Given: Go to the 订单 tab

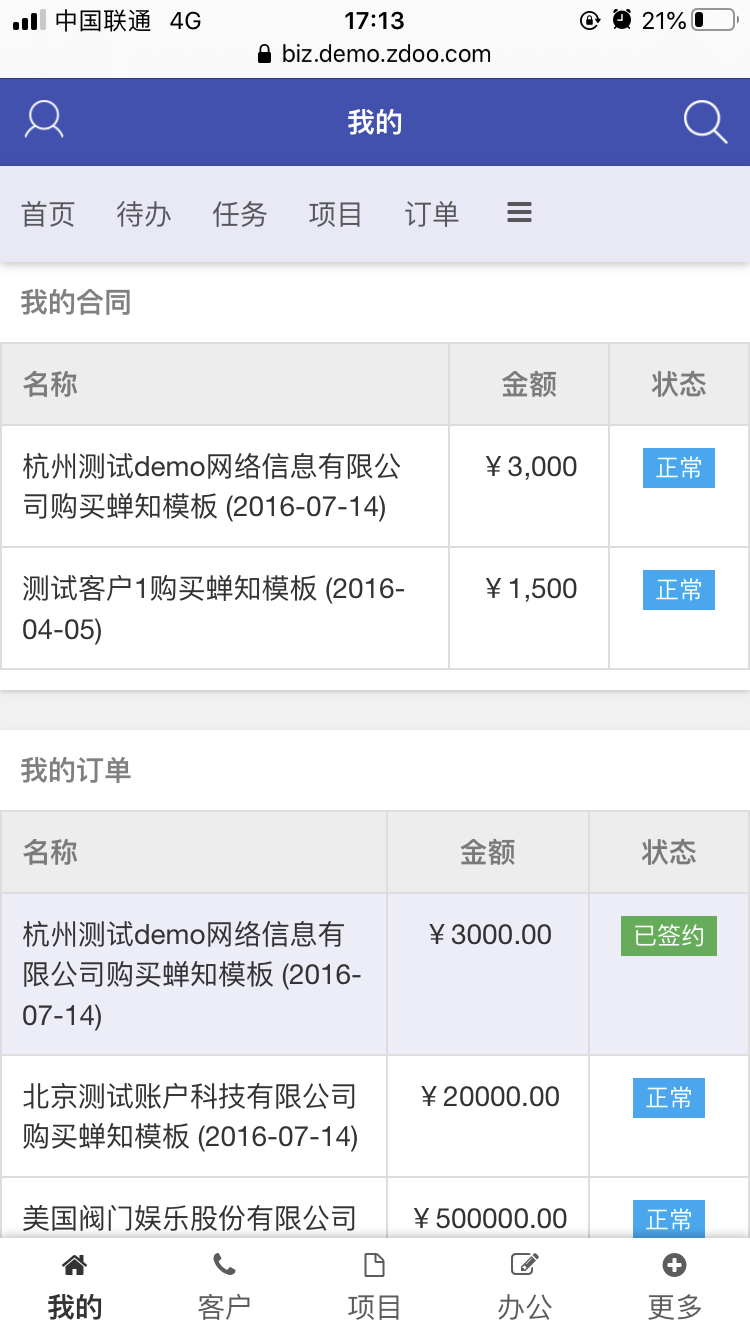Looking at the screenshot, I should 431,214.
